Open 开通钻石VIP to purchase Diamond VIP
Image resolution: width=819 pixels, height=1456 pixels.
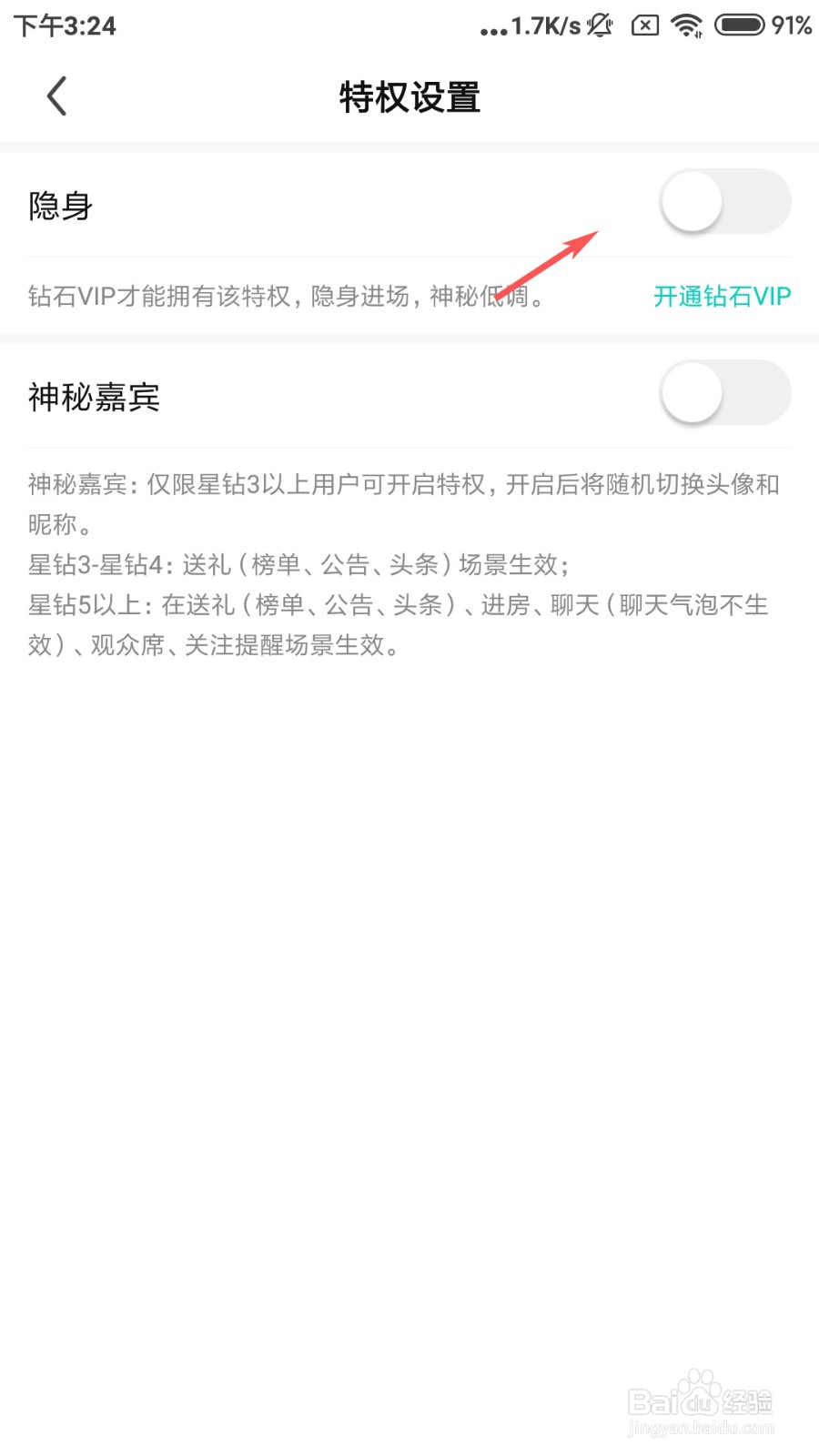pyautogui.click(x=721, y=296)
